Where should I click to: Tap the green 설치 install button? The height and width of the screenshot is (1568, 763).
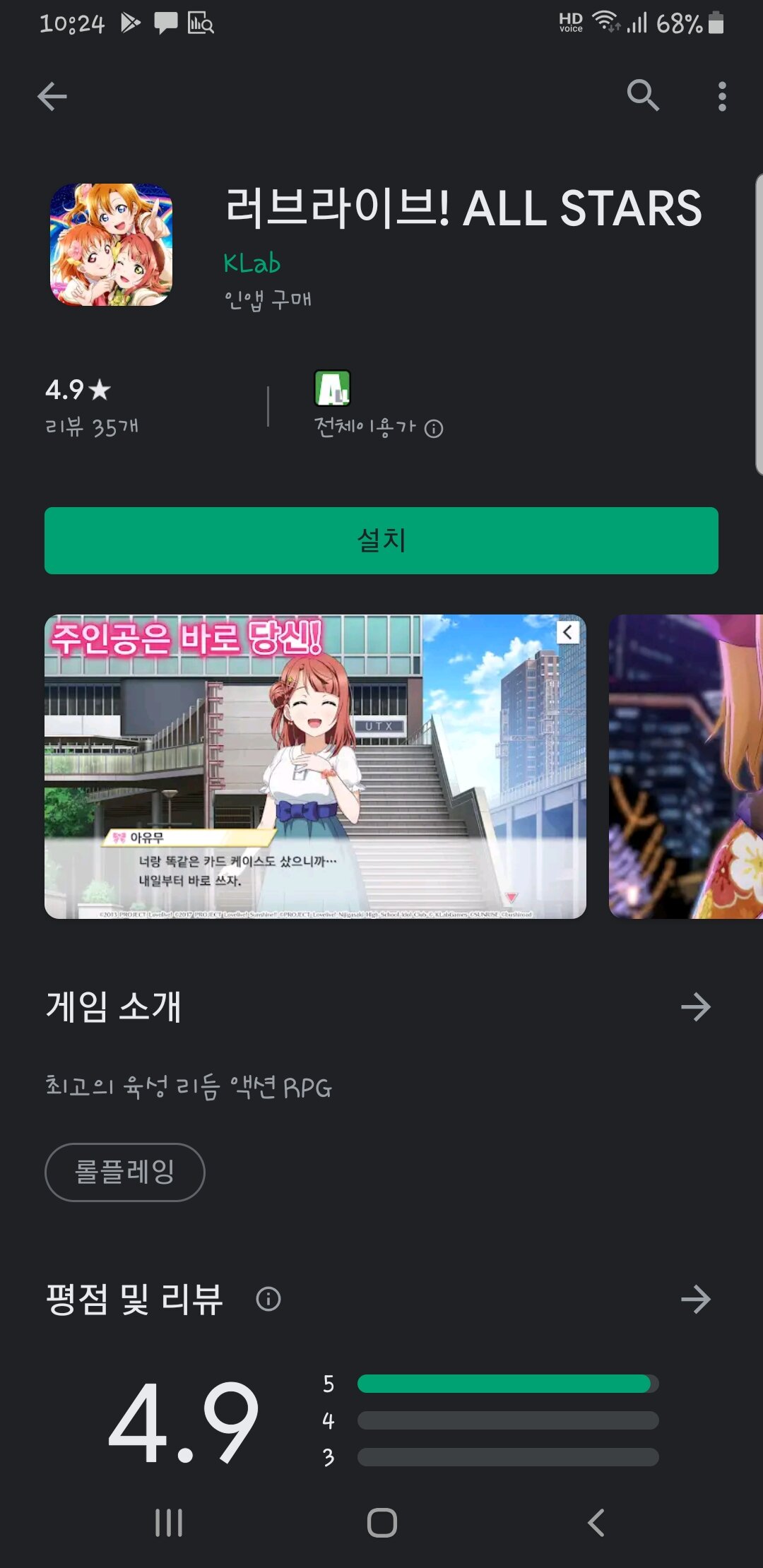tap(381, 540)
